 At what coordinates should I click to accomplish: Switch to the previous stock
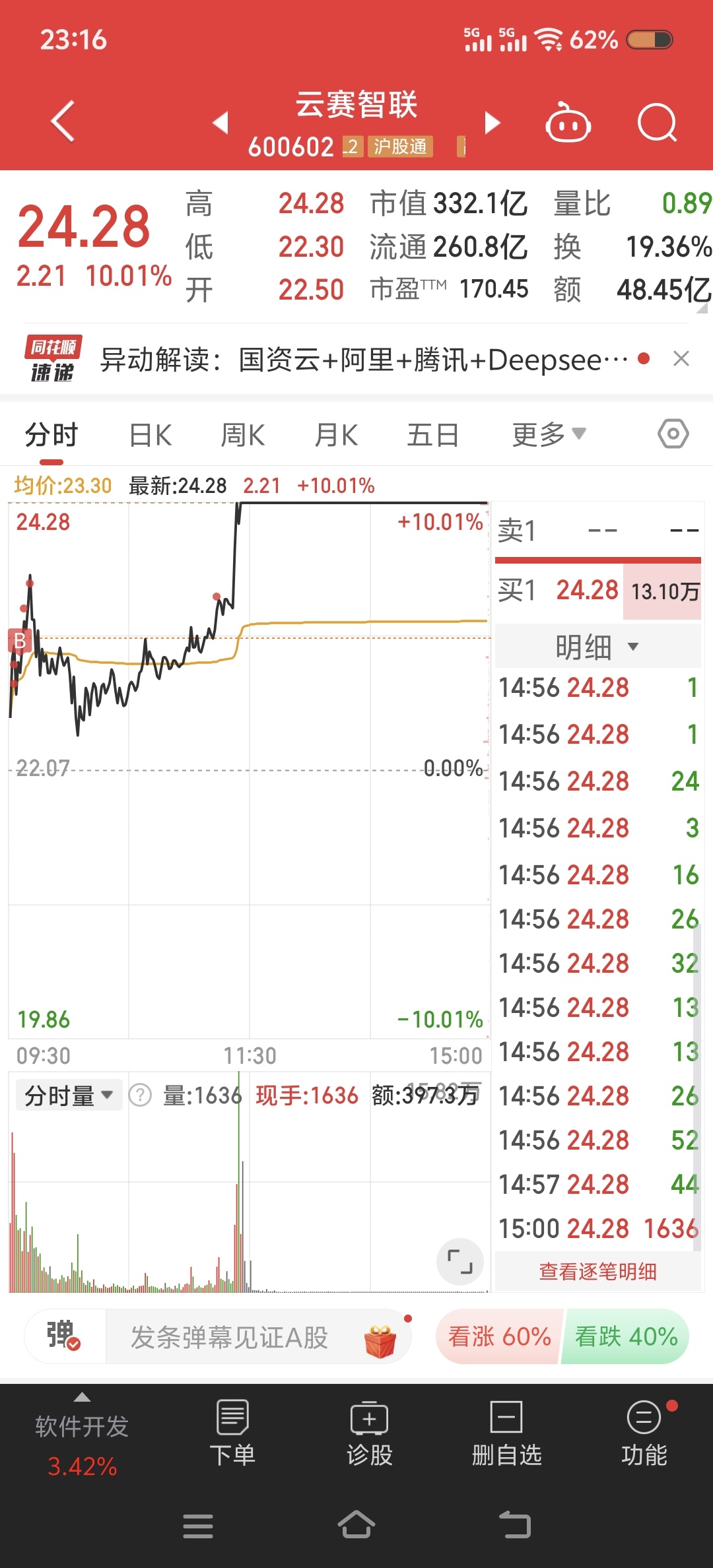(x=221, y=123)
